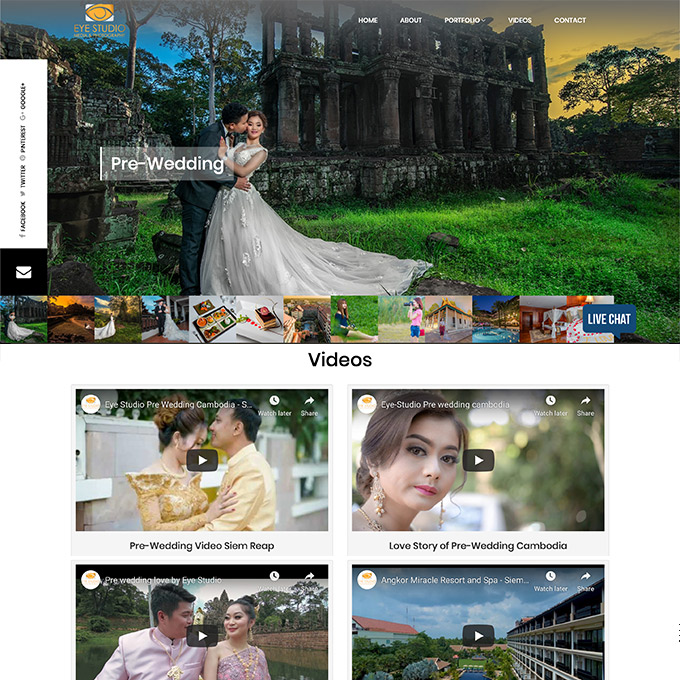Play the Pre-Wedding Video Siem Reap
Image resolution: width=680 pixels, height=680 pixels.
click(202, 460)
